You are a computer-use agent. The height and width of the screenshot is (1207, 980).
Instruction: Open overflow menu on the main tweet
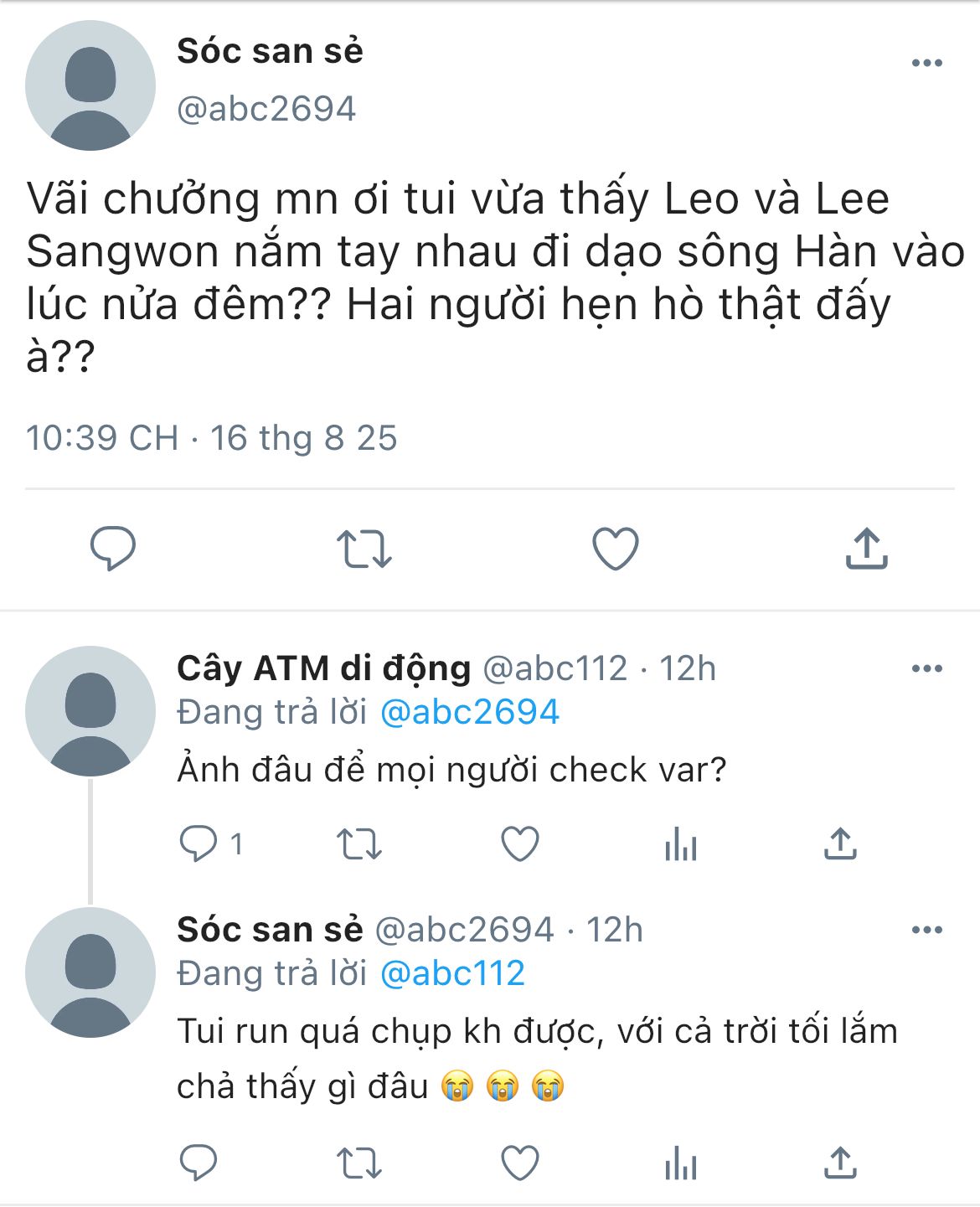tap(926, 64)
